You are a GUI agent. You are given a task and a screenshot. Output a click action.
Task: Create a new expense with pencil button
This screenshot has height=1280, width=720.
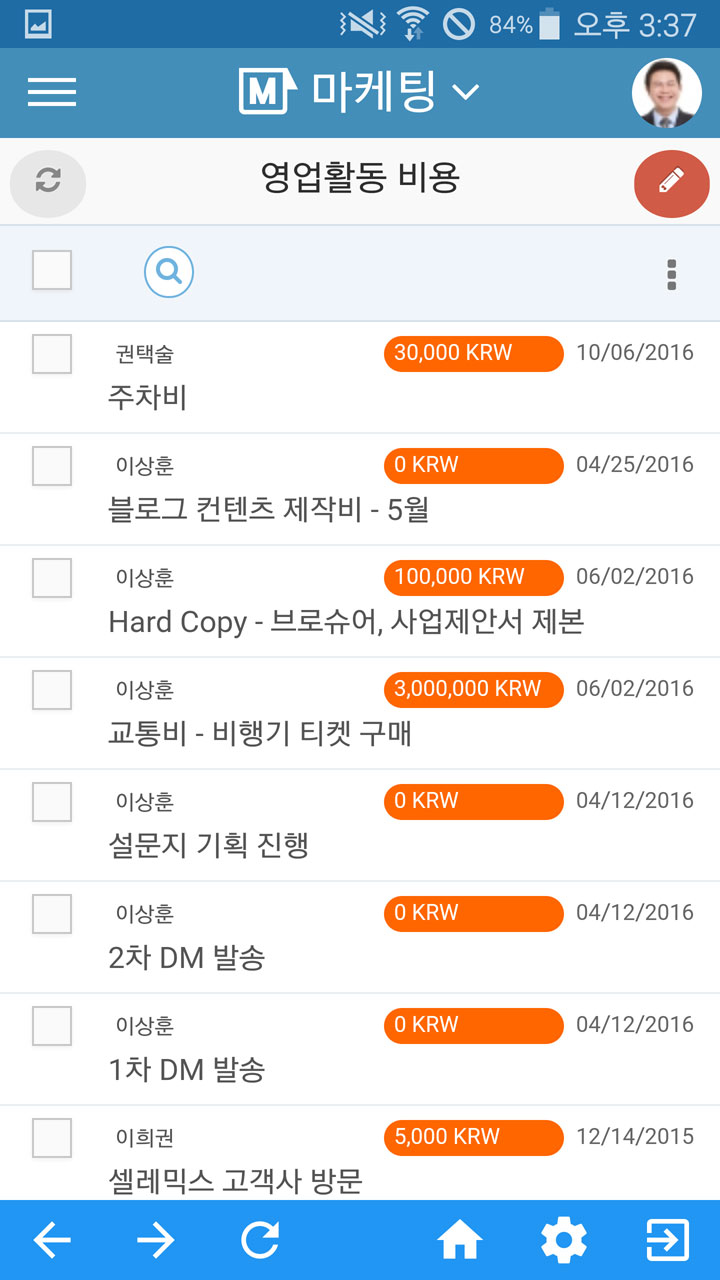(671, 182)
